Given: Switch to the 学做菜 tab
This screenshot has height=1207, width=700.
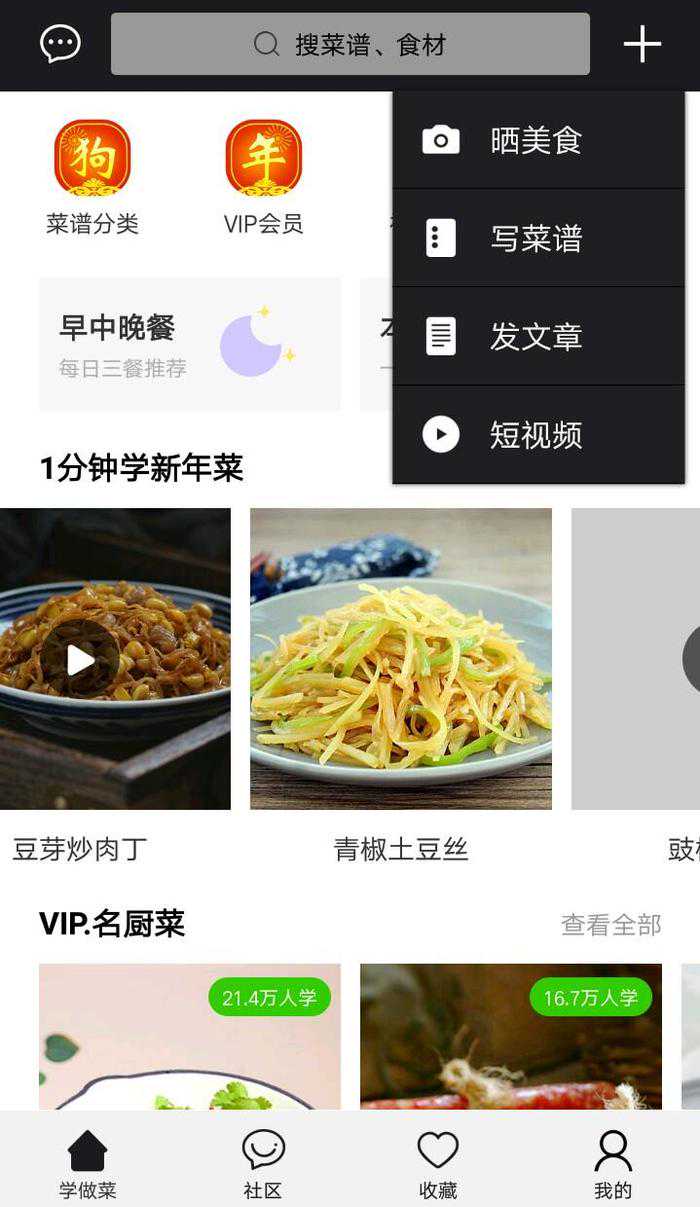Looking at the screenshot, I should pos(88,1163).
